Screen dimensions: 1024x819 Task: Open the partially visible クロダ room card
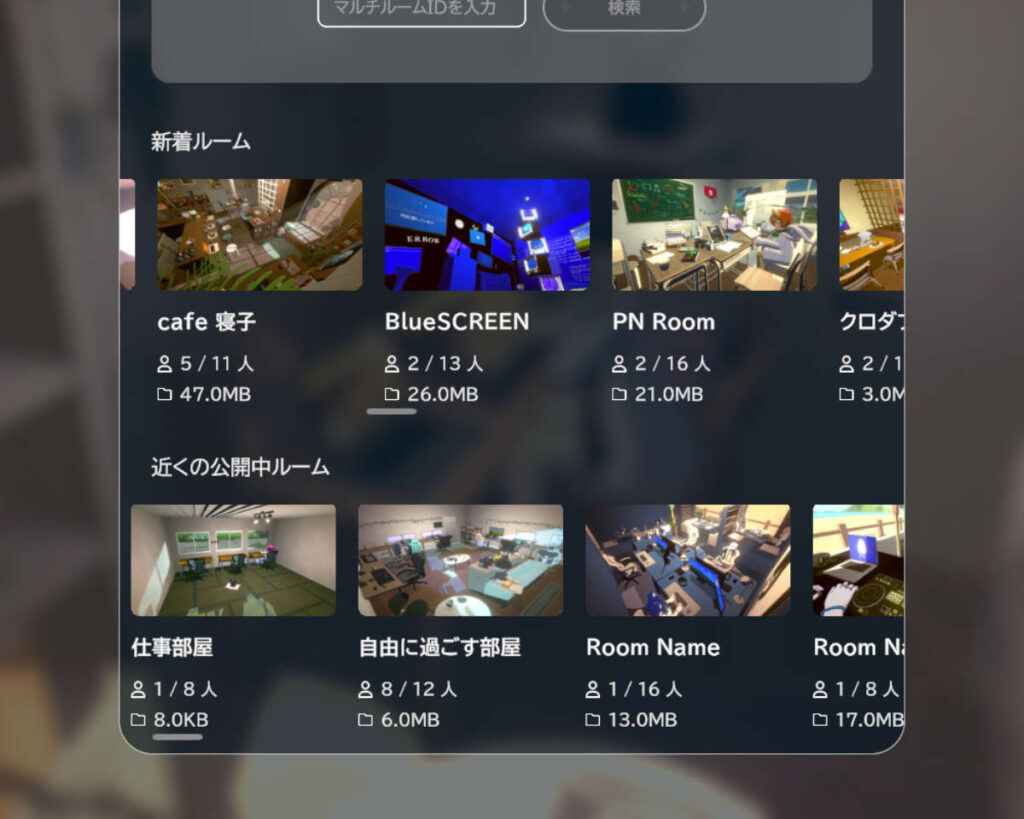click(871, 236)
